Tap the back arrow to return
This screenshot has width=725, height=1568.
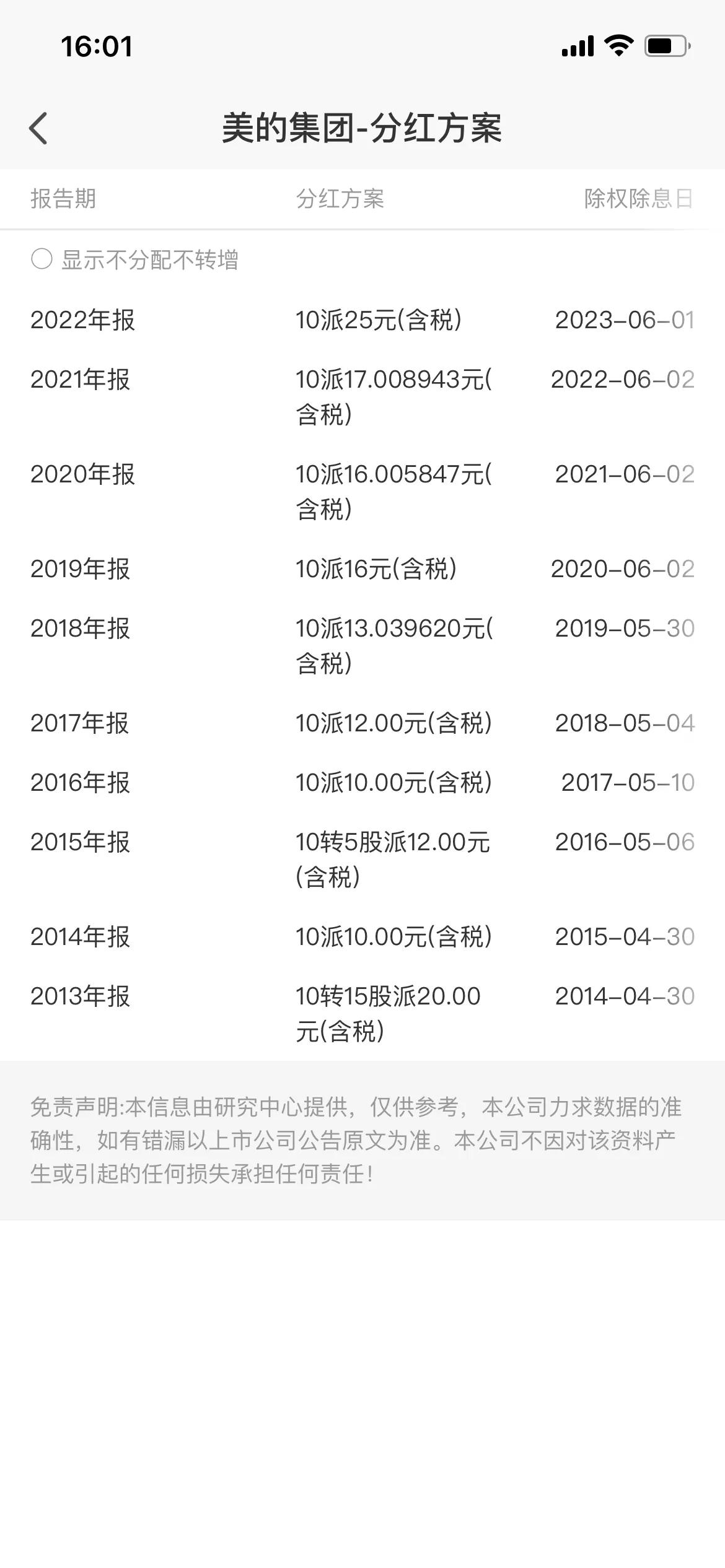pos(38,128)
